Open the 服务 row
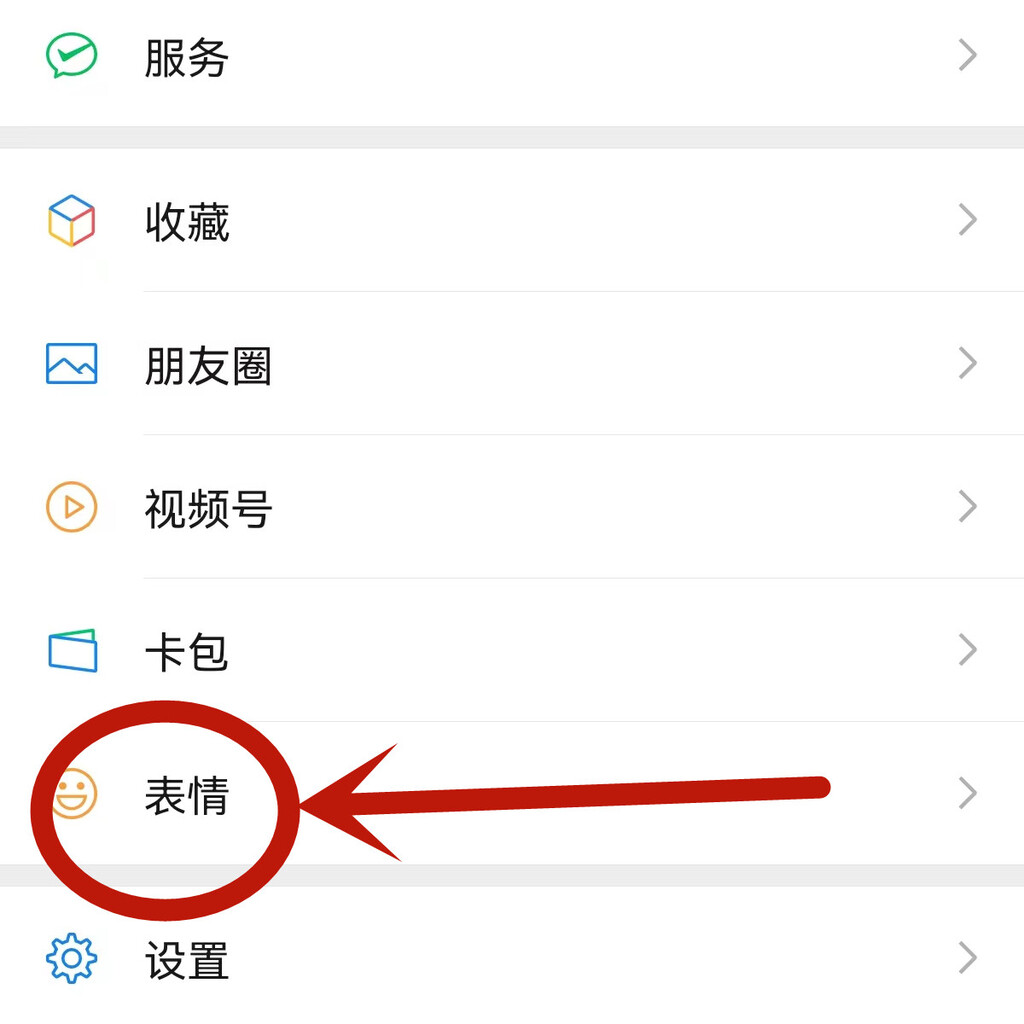The image size is (1024, 1024). [187, 58]
